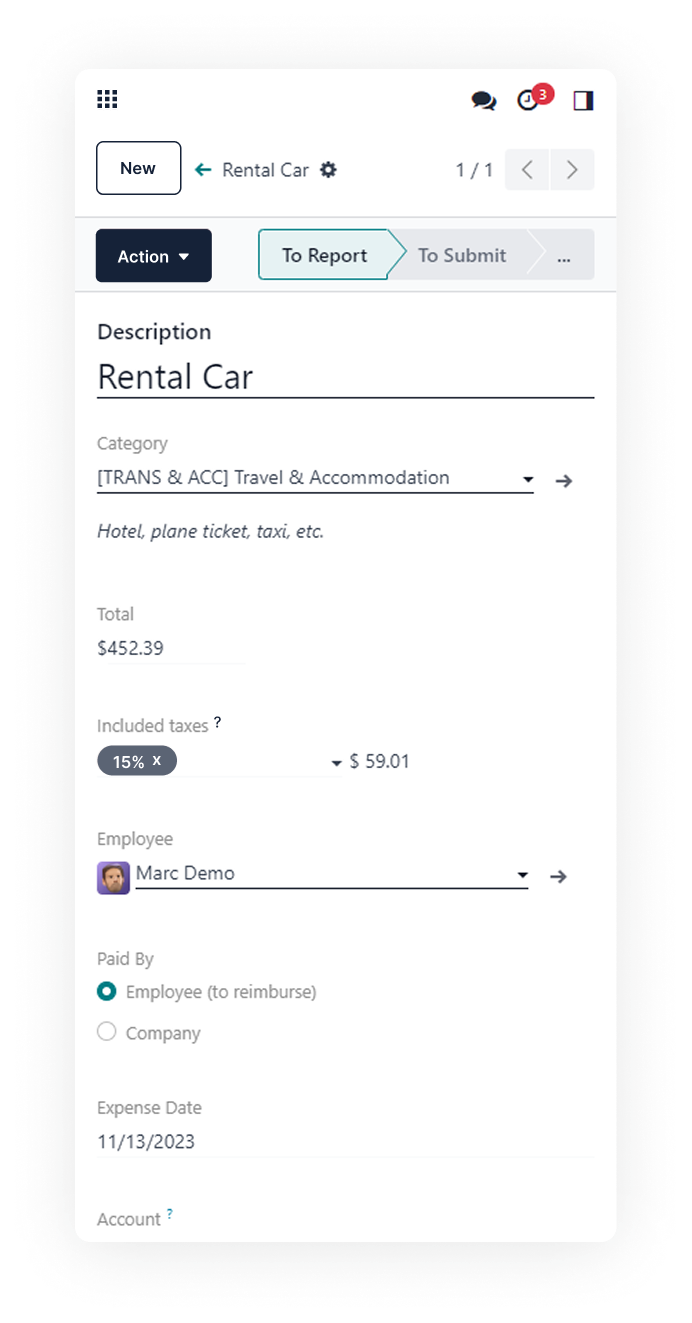Open the conversations chat icon
This screenshot has height=1323, width=692.
[x=484, y=100]
